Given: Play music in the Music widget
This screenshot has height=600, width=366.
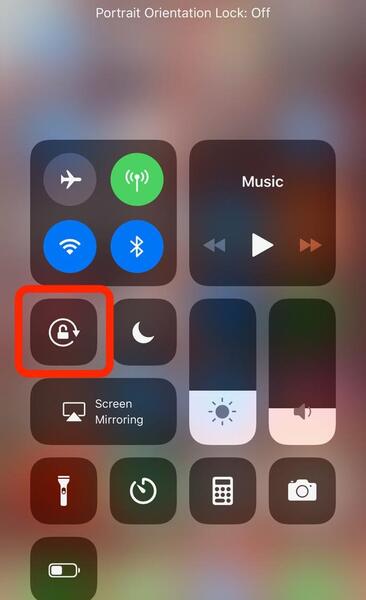Looking at the screenshot, I should tap(262, 245).
